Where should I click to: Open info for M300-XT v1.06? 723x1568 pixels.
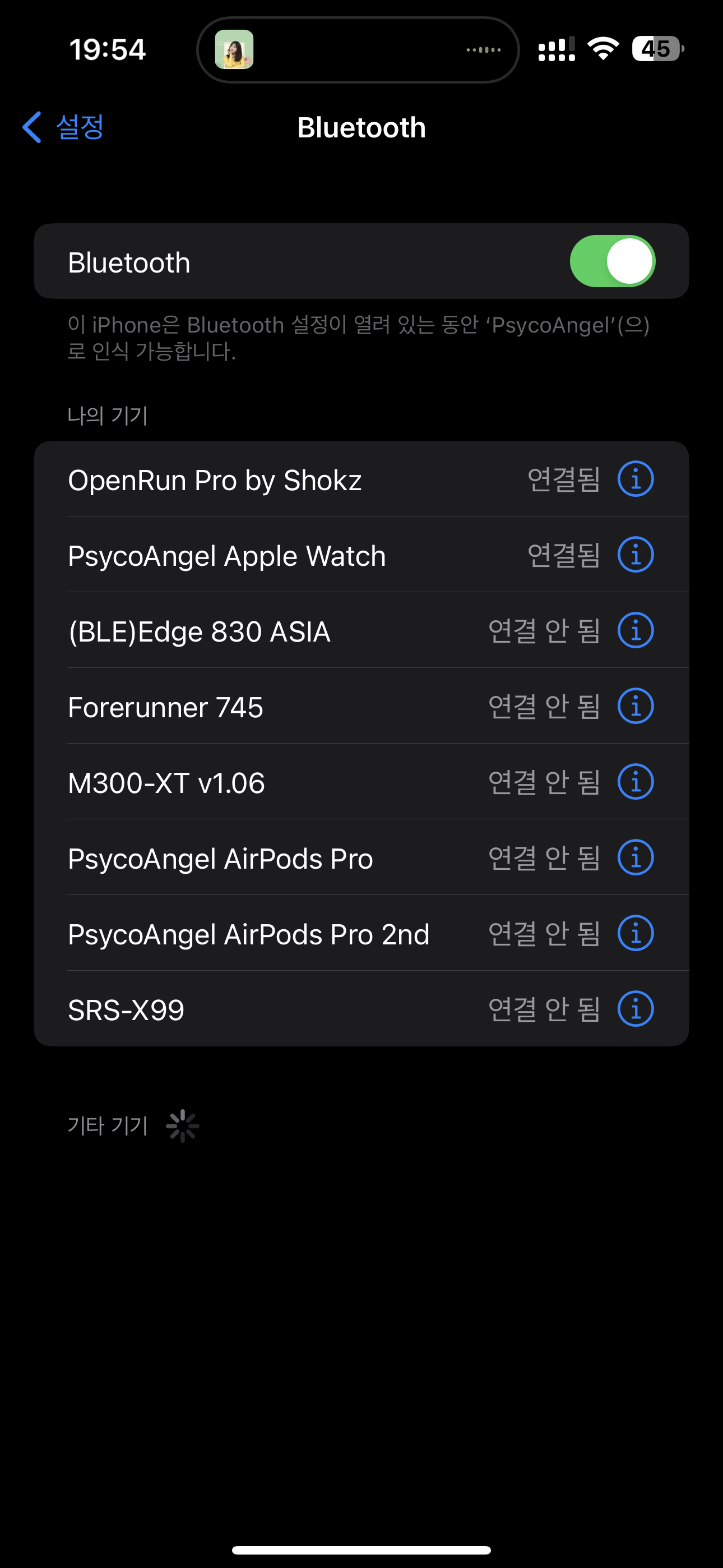tap(635, 782)
